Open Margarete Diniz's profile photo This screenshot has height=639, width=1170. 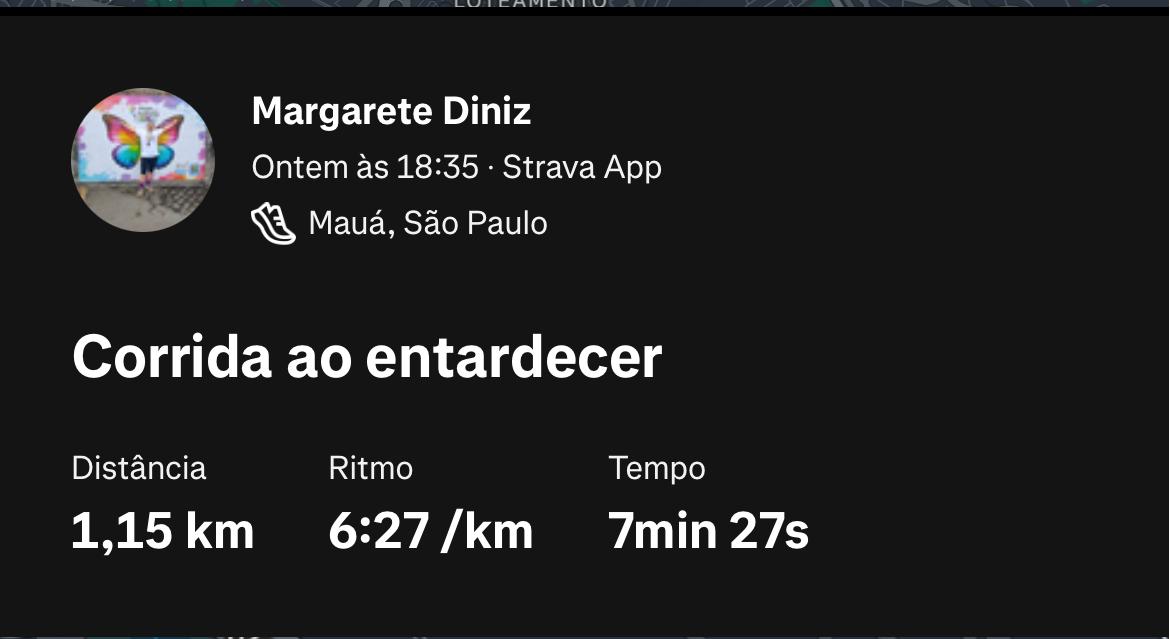143,160
